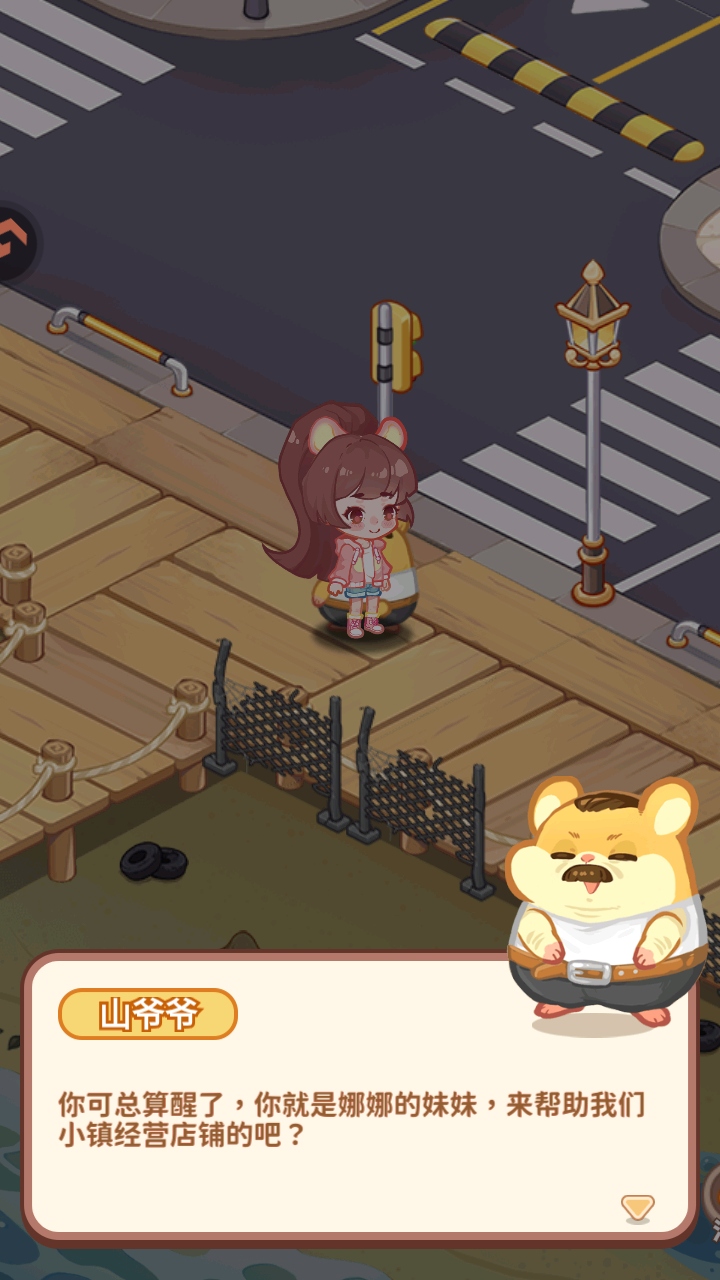Advance dialogue with the down arrow
This screenshot has height=1280, width=720.
coord(637,1206)
